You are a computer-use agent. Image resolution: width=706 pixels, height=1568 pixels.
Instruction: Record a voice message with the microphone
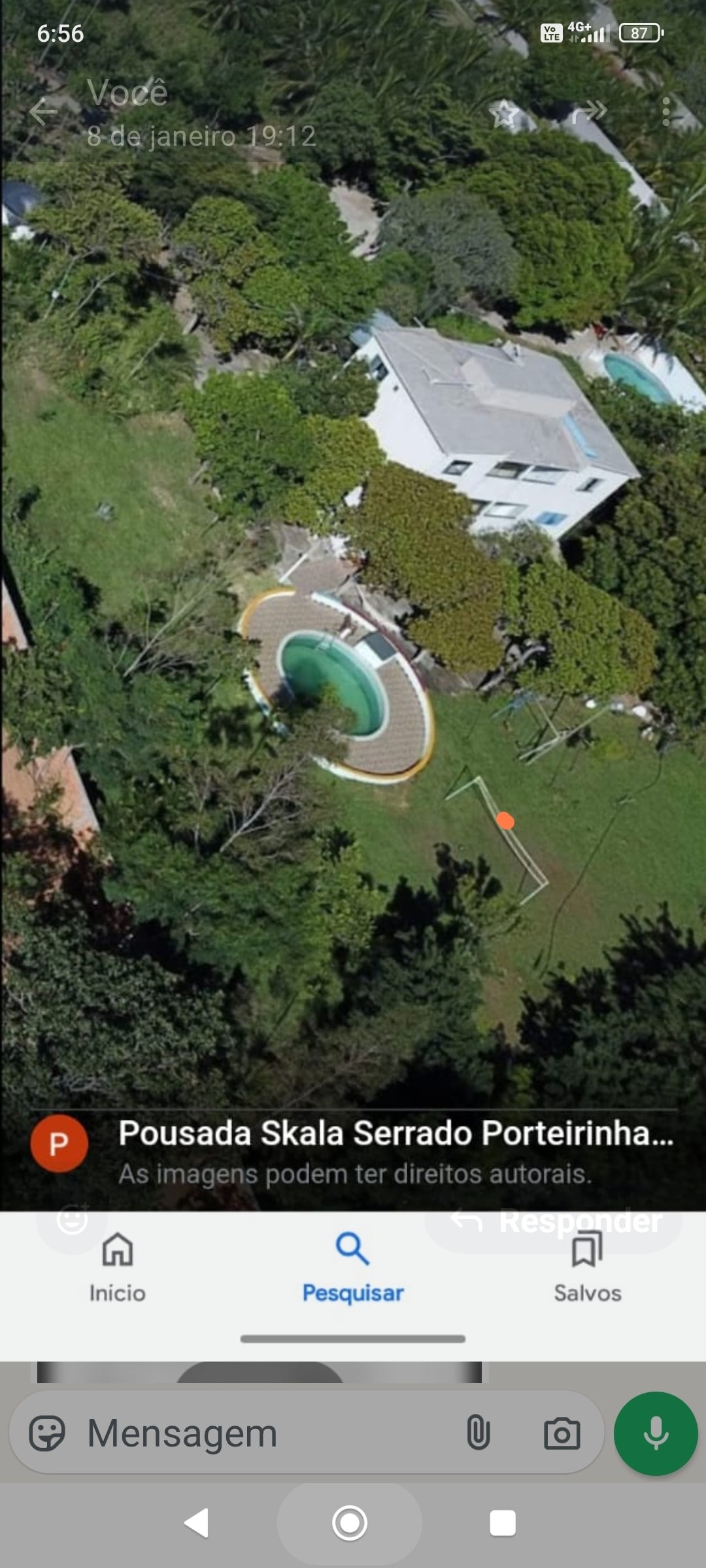tap(656, 1433)
